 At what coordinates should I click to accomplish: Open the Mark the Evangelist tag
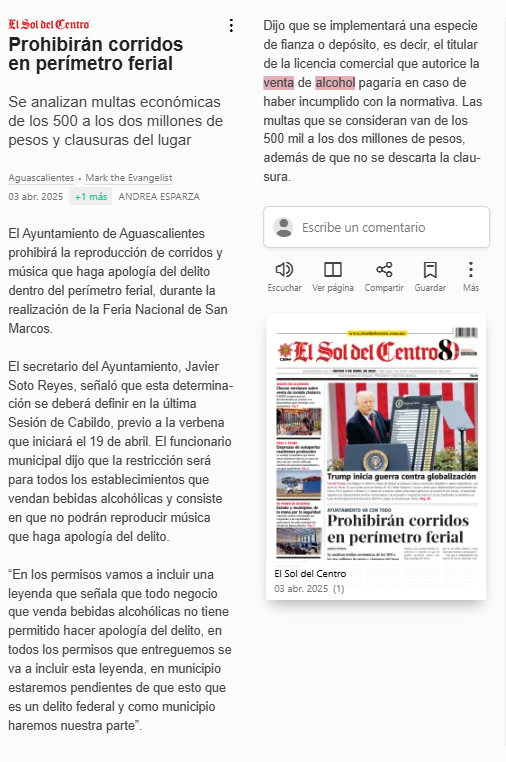click(129, 178)
